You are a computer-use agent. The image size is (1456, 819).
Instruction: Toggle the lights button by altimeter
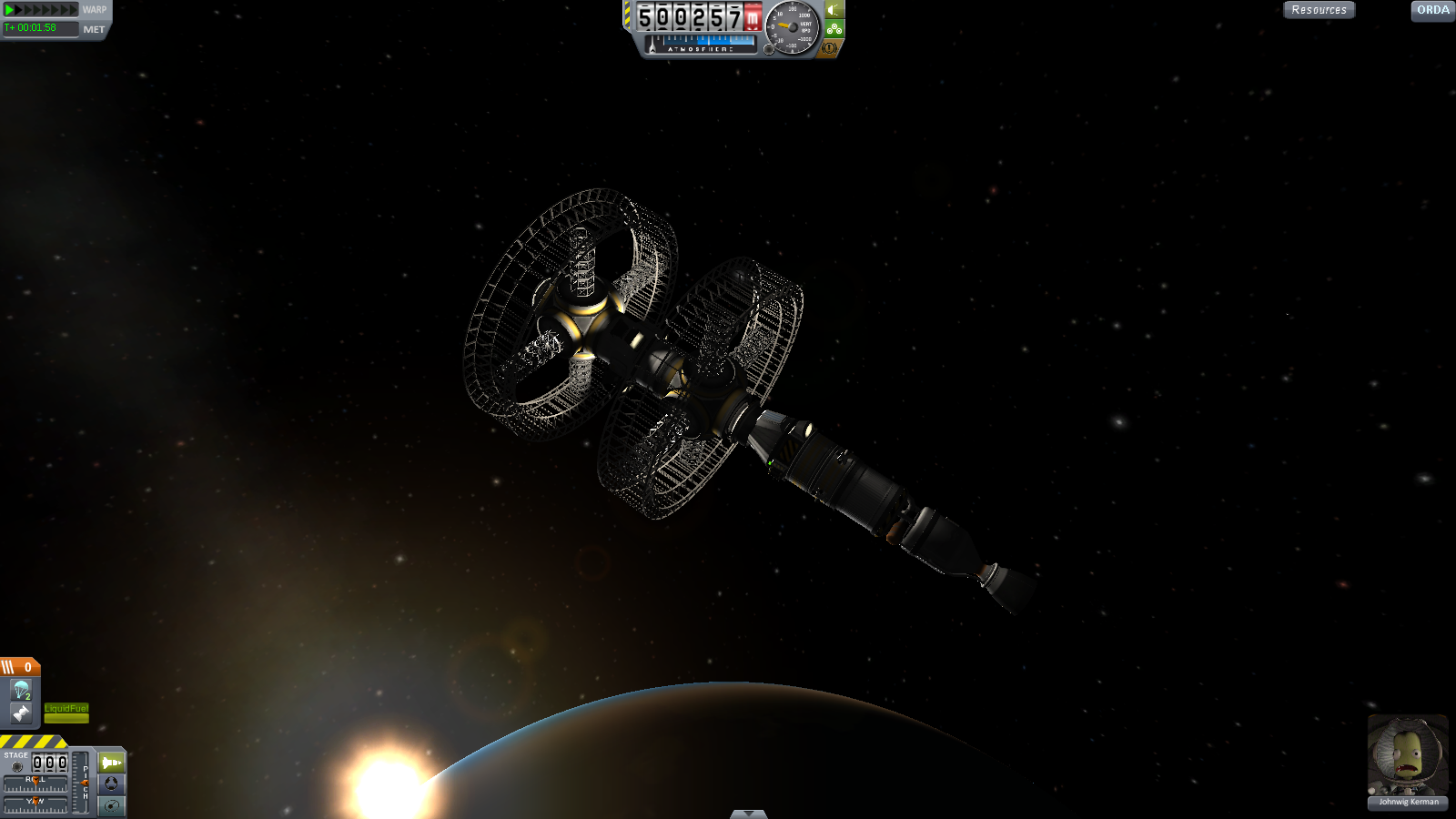(x=834, y=10)
